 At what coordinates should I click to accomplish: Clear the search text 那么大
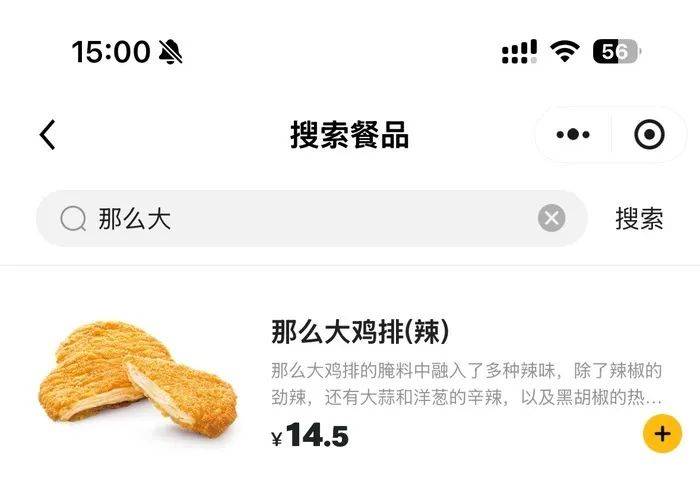551,218
